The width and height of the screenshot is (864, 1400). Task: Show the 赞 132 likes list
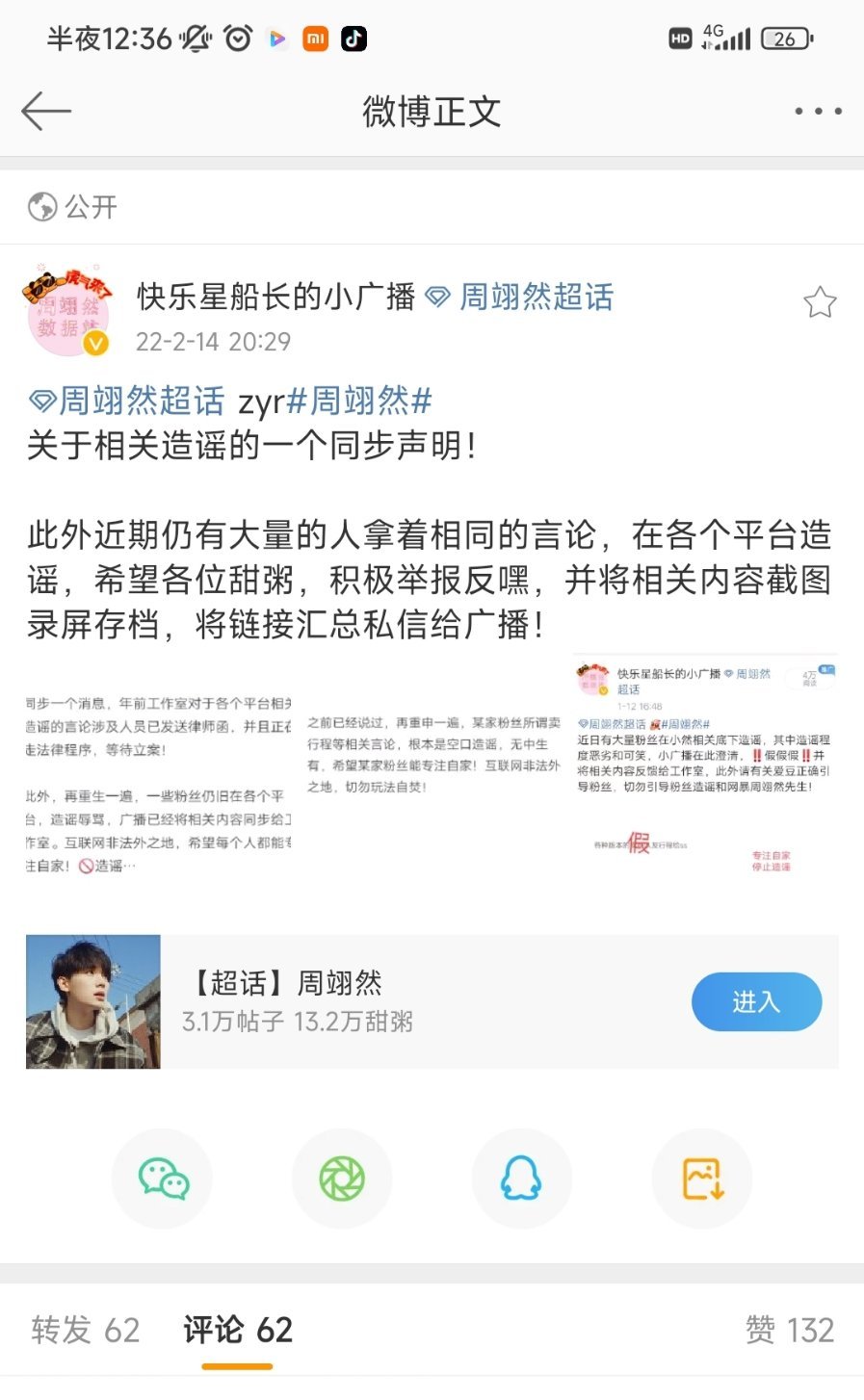[789, 1330]
